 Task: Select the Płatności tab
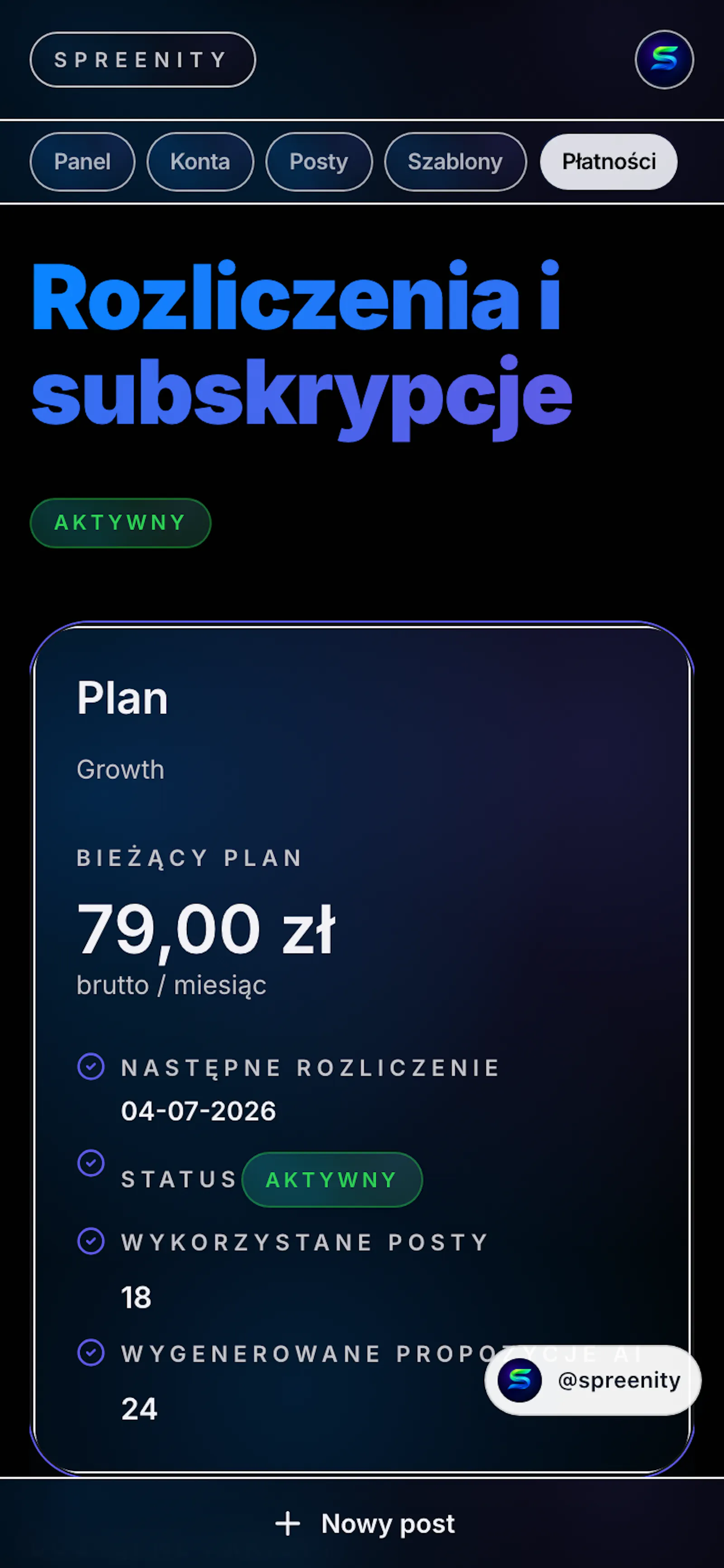[x=609, y=162]
